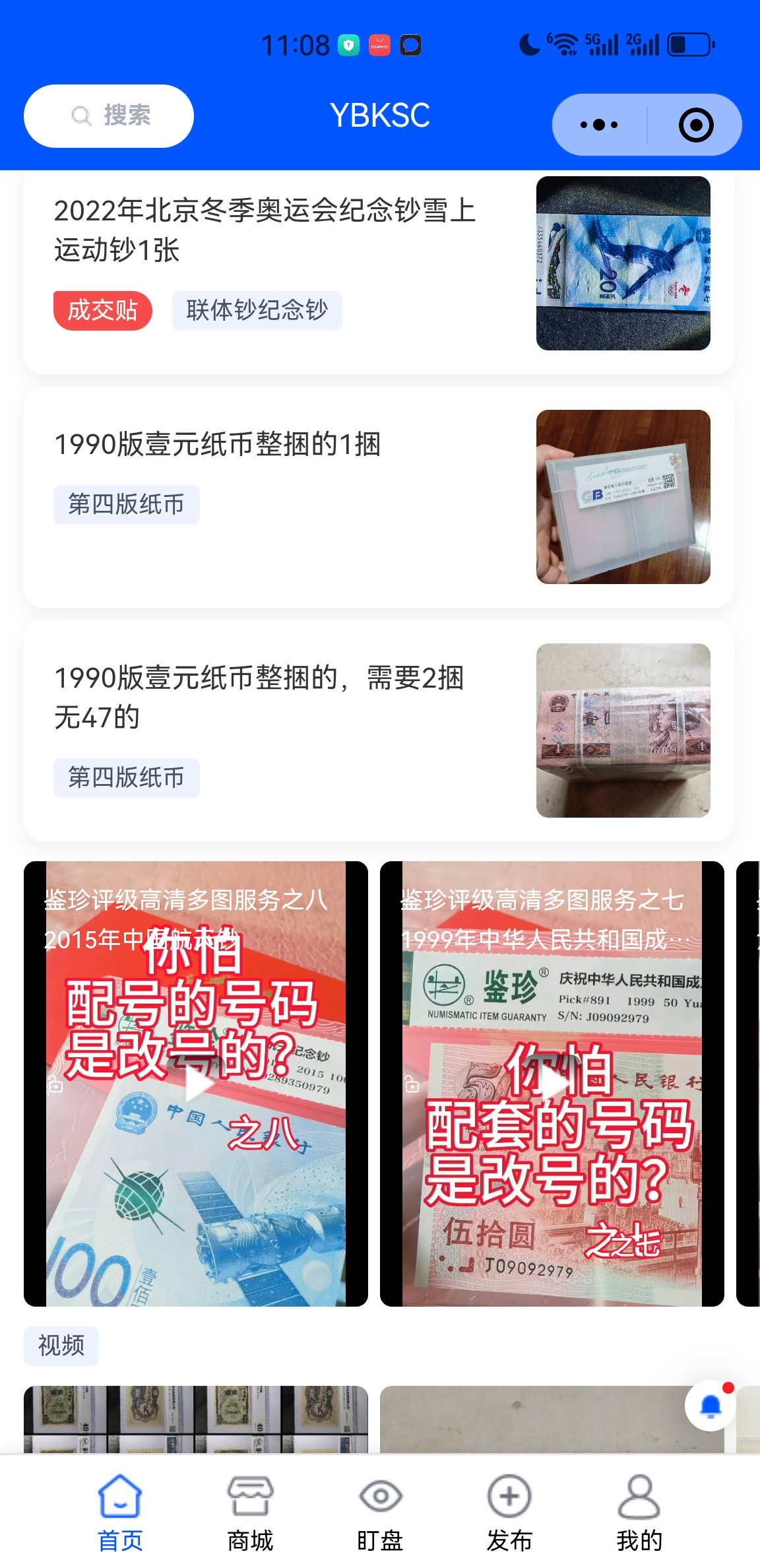The width and height of the screenshot is (760, 1568).
Task: Open the mini program three-dot menu
Action: (599, 125)
